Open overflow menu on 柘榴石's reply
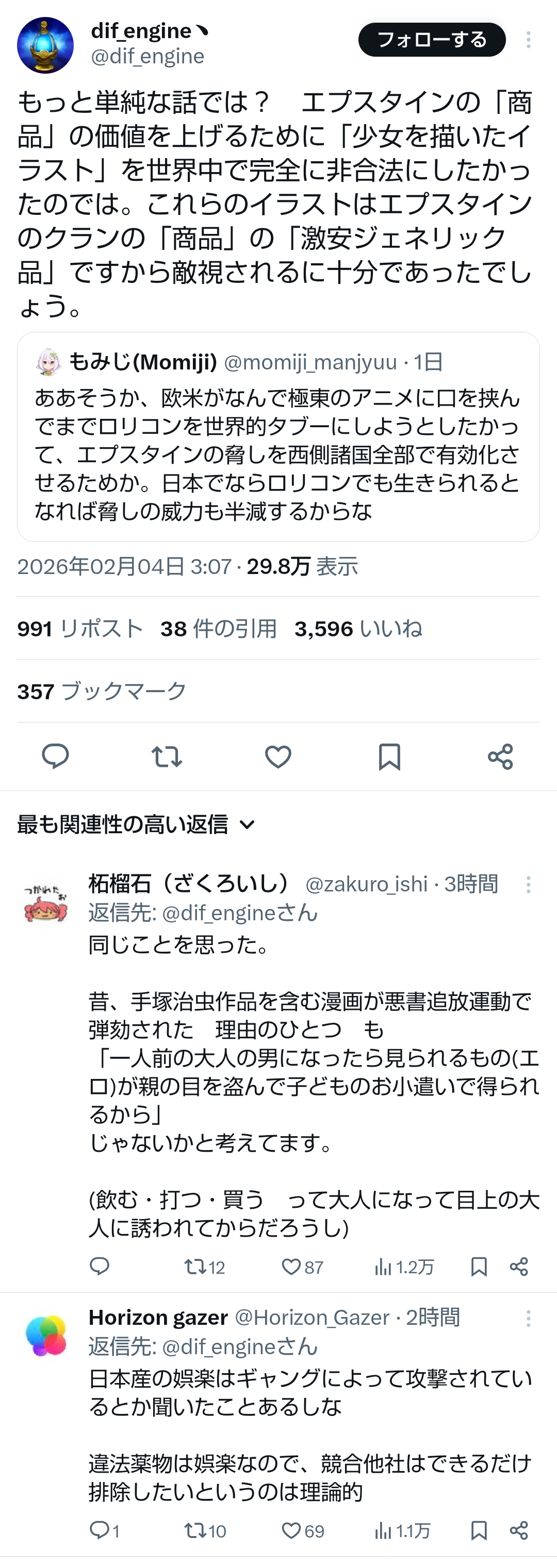Screen dimensions: 557x1568 click(528, 884)
